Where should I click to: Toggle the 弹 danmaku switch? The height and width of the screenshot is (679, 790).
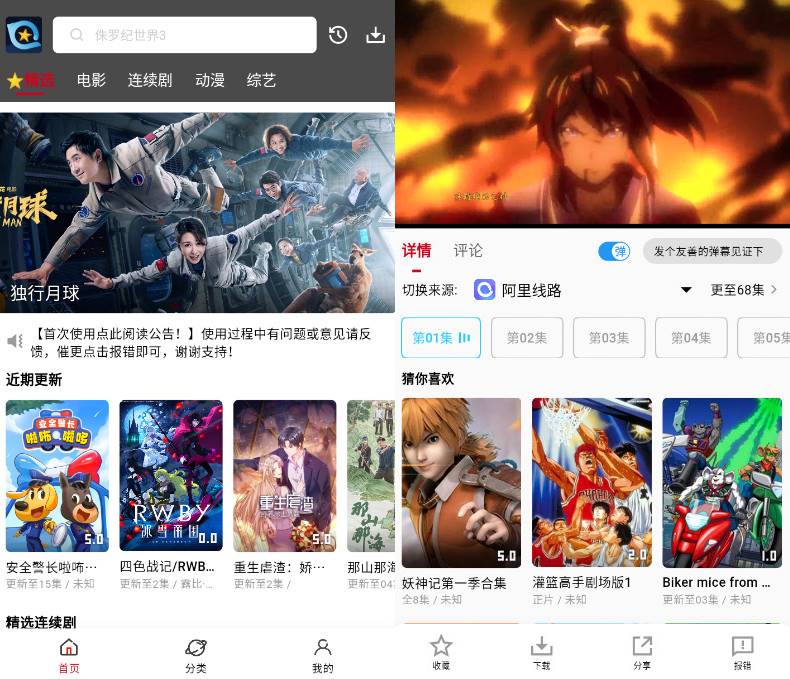click(x=614, y=251)
